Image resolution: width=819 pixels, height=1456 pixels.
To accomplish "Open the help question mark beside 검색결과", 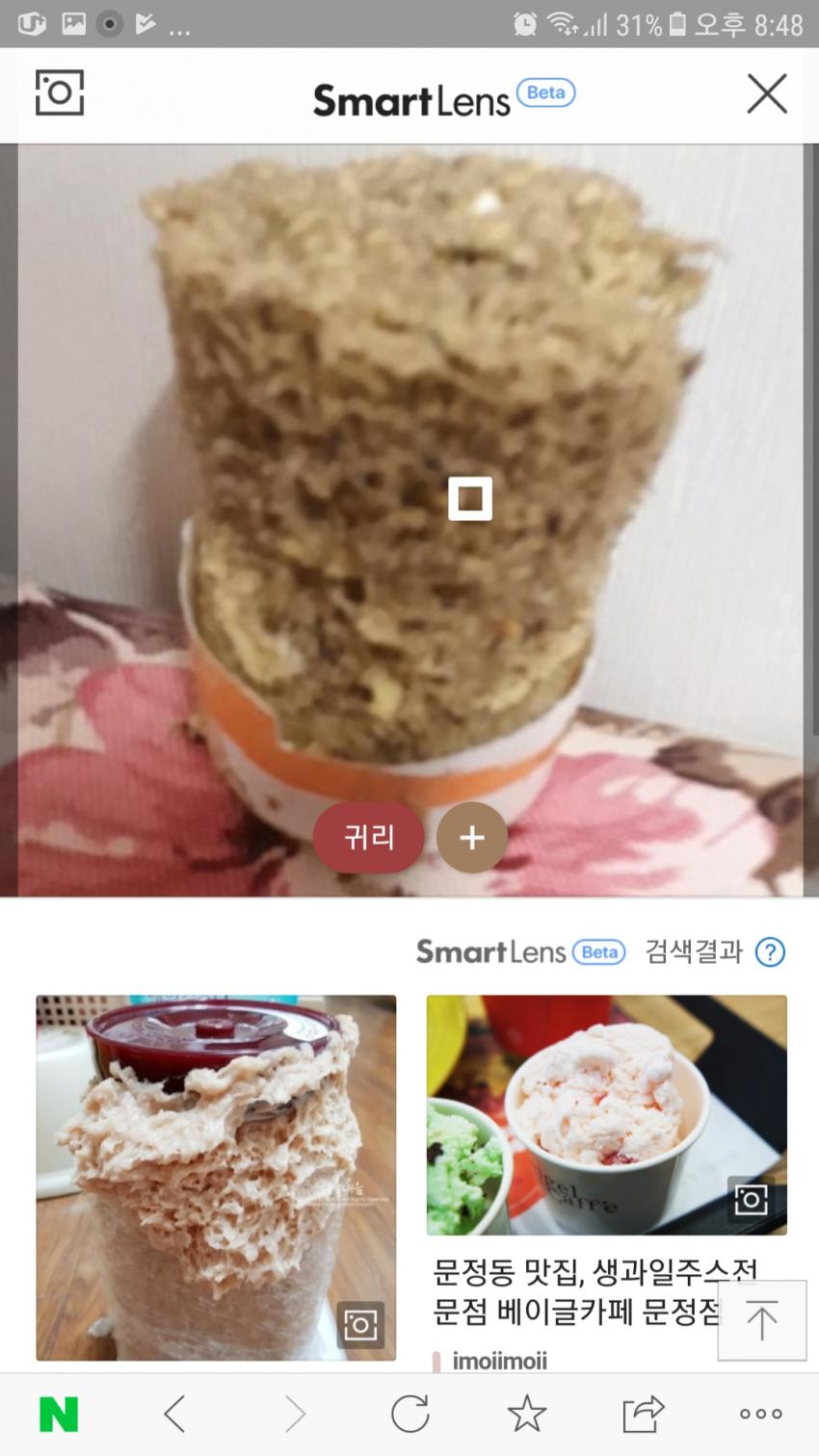I will coord(770,952).
